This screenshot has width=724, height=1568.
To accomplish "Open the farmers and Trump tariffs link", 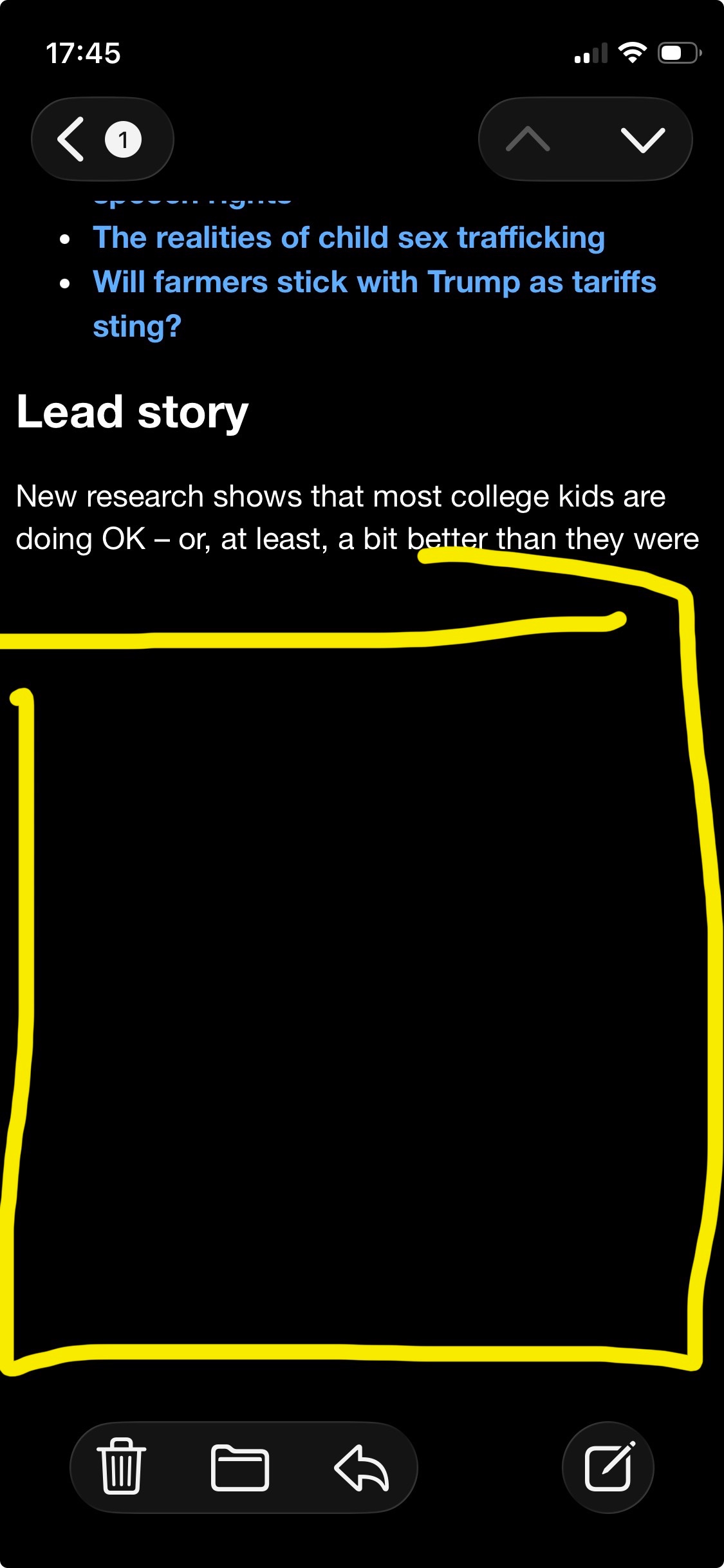I will tap(374, 283).
